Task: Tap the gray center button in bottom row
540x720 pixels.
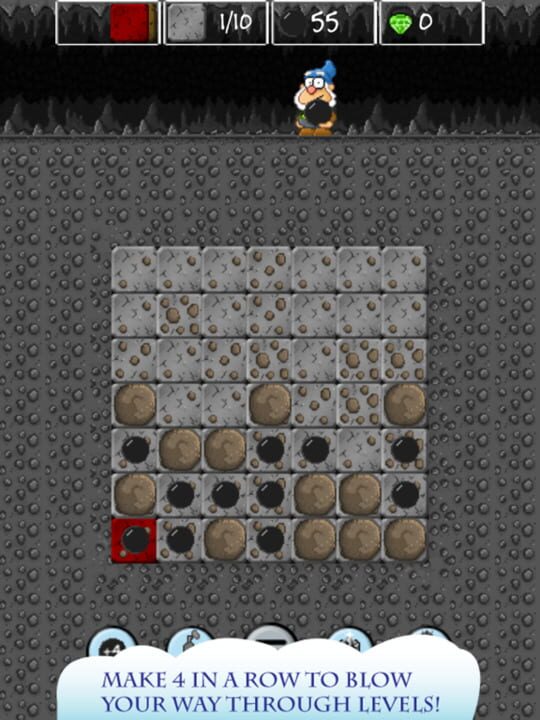Action: 270,637
